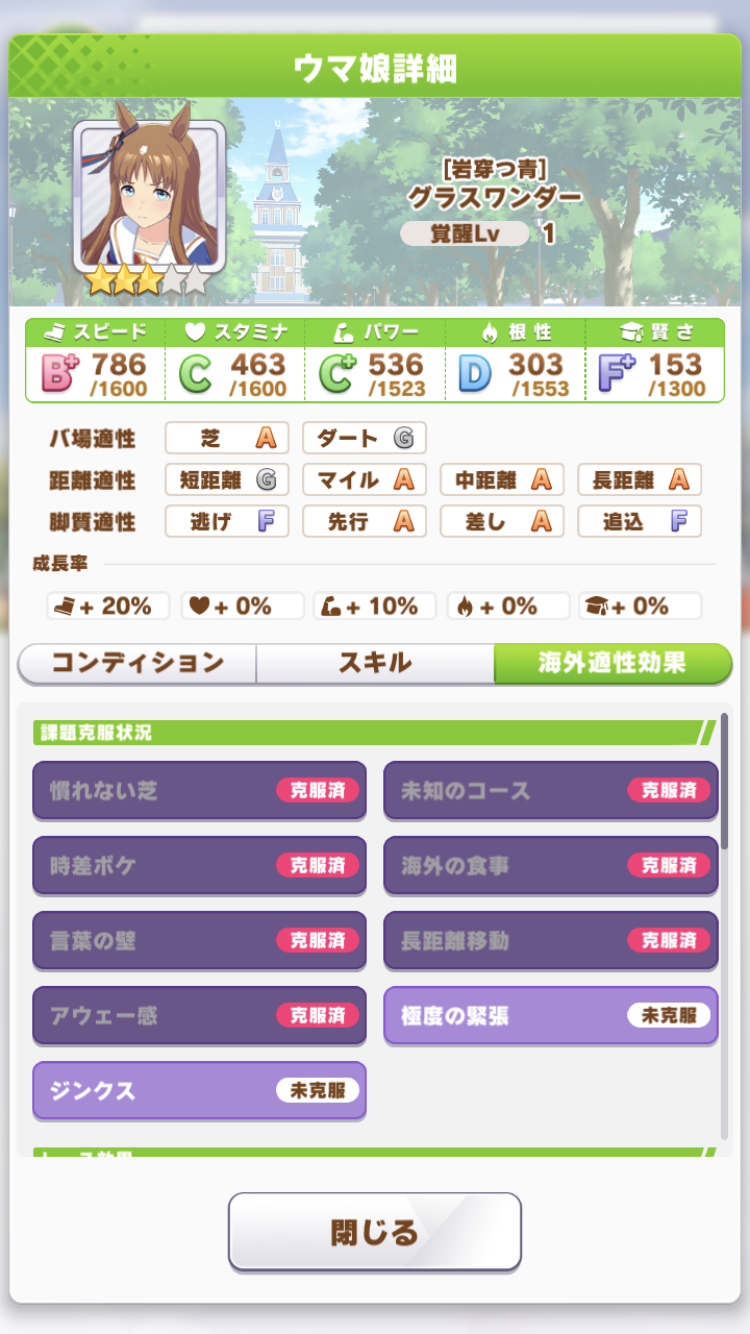The width and height of the screenshot is (750, 1334).
Task: Select the 海外適性効果 tab
Action: tap(612, 663)
